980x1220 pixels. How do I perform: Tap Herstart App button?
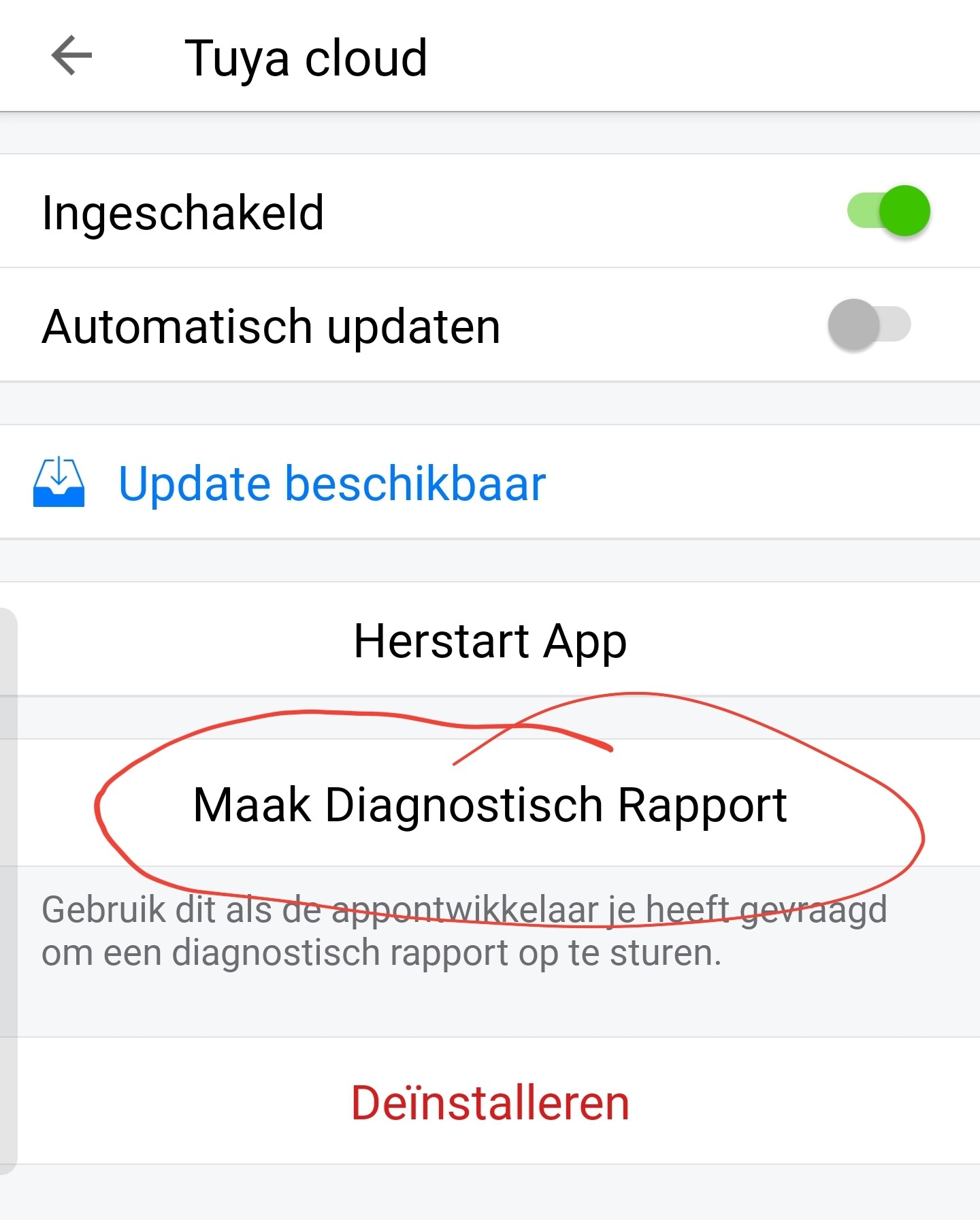click(x=490, y=640)
